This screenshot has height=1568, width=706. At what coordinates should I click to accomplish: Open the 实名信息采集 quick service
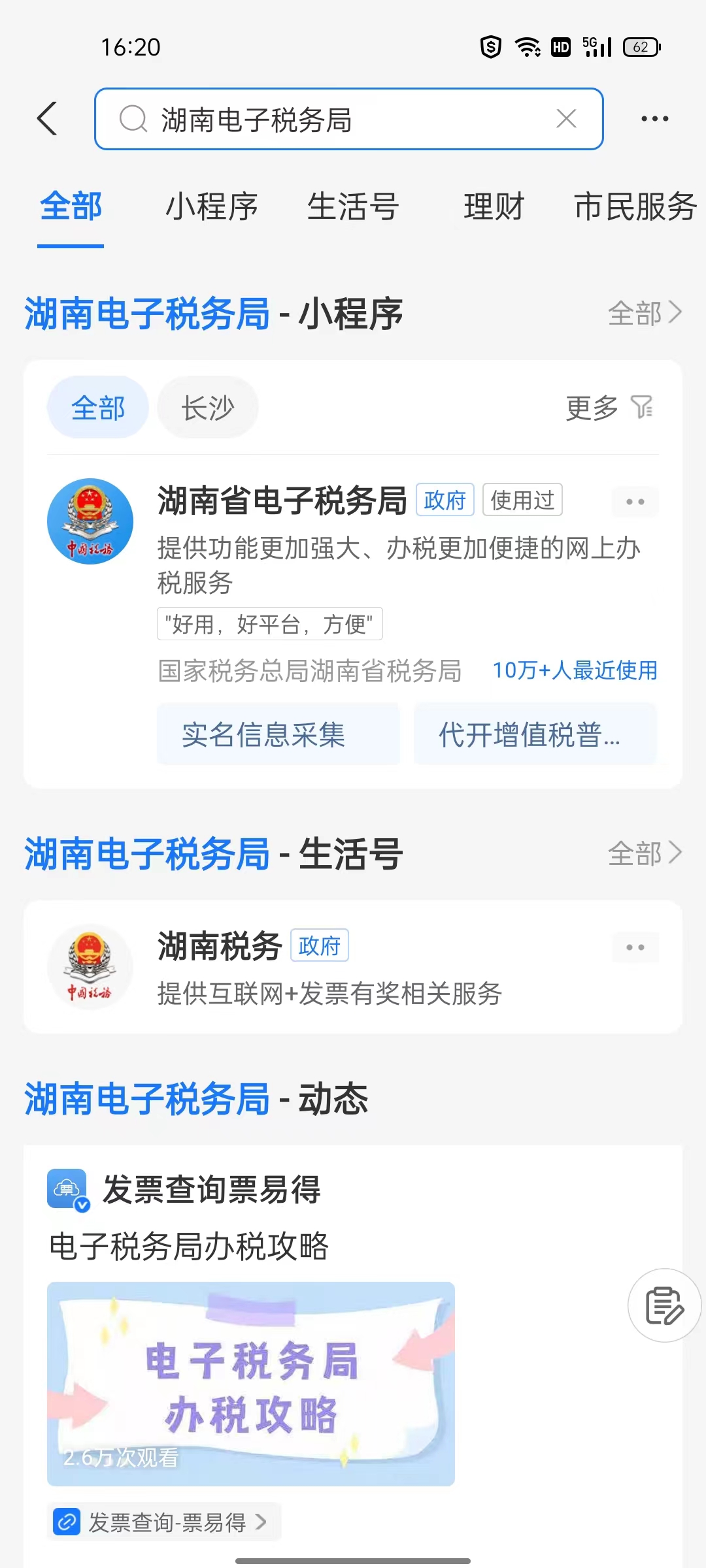pyautogui.click(x=278, y=734)
